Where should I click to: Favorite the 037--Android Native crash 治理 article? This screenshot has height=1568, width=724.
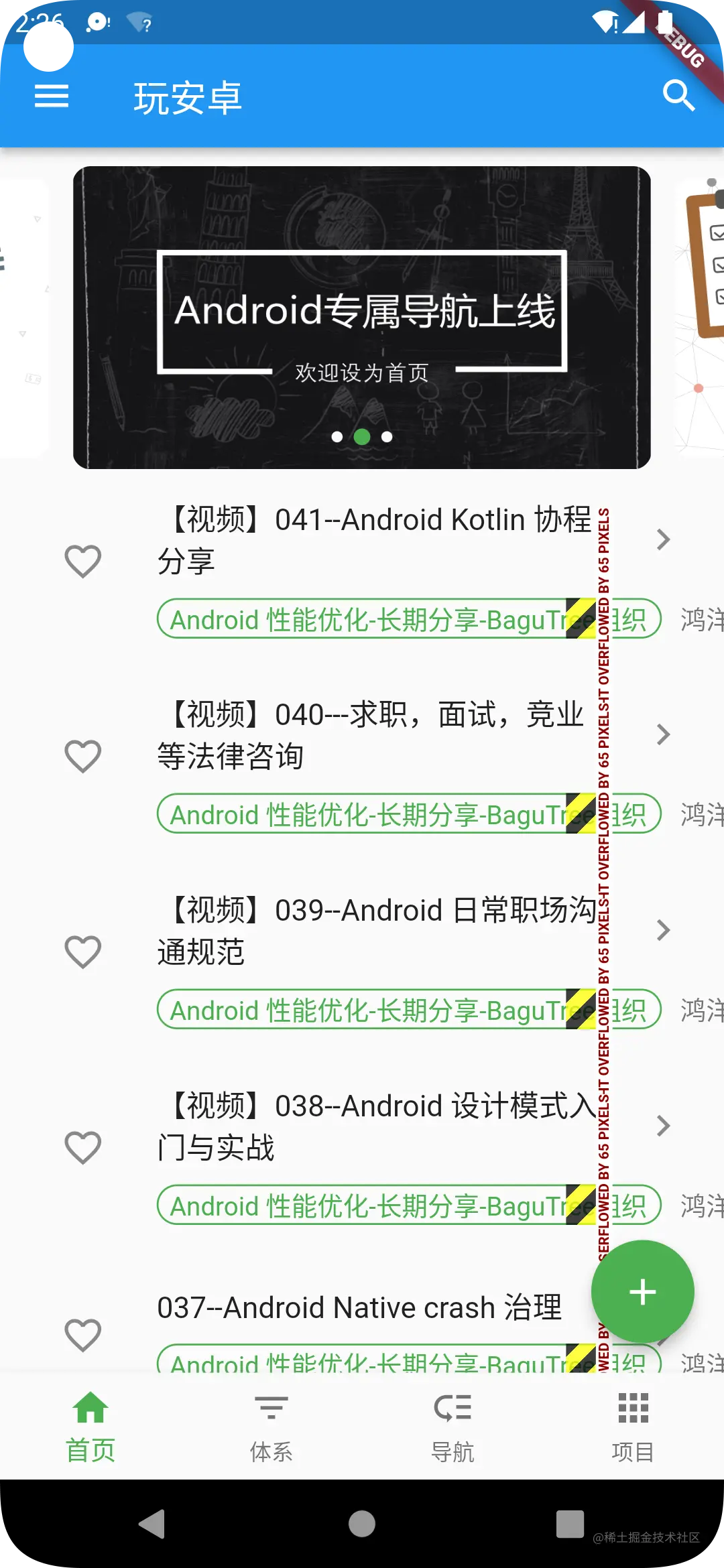click(x=83, y=1335)
